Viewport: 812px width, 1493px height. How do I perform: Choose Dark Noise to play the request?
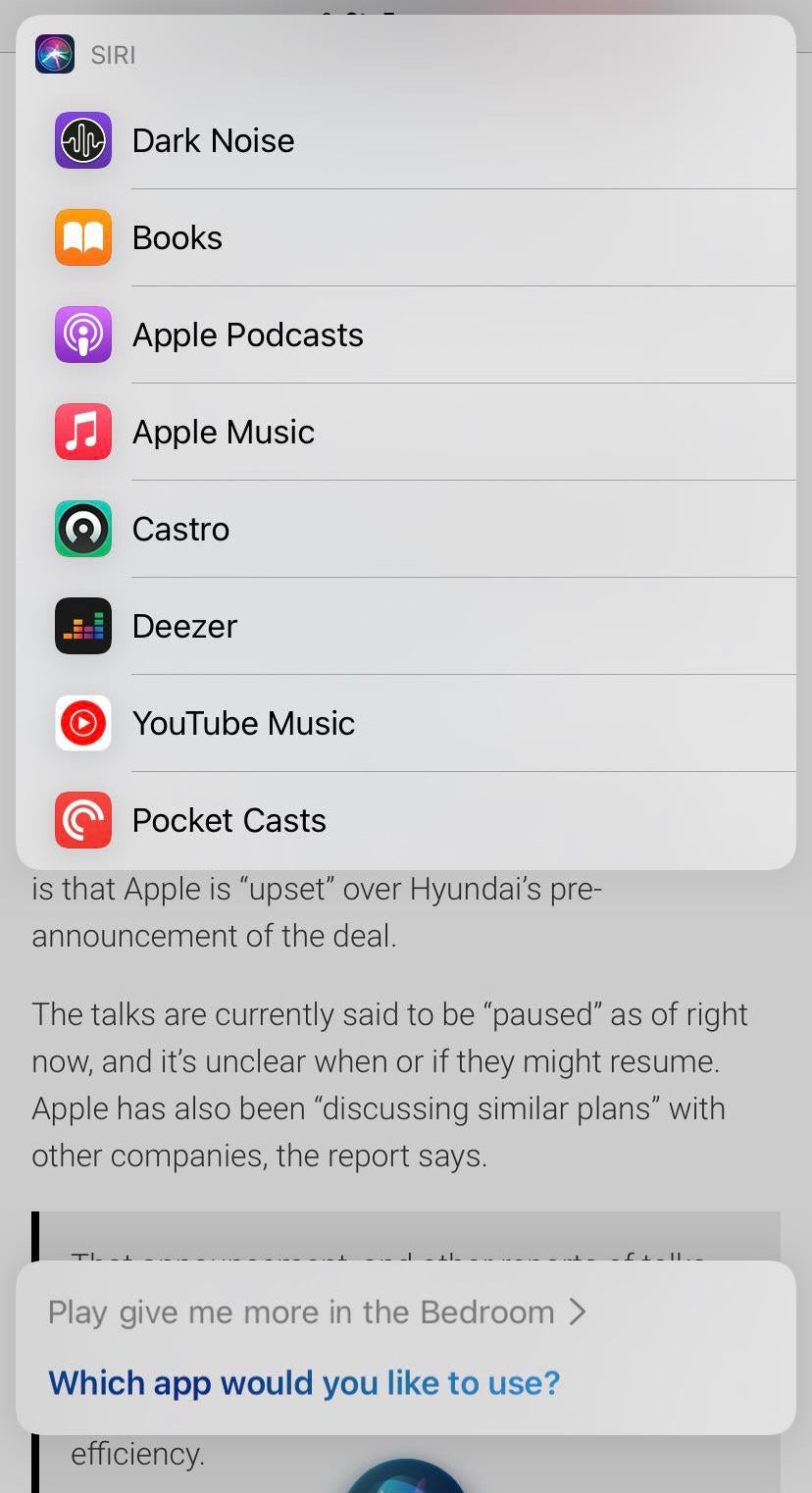point(213,141)
